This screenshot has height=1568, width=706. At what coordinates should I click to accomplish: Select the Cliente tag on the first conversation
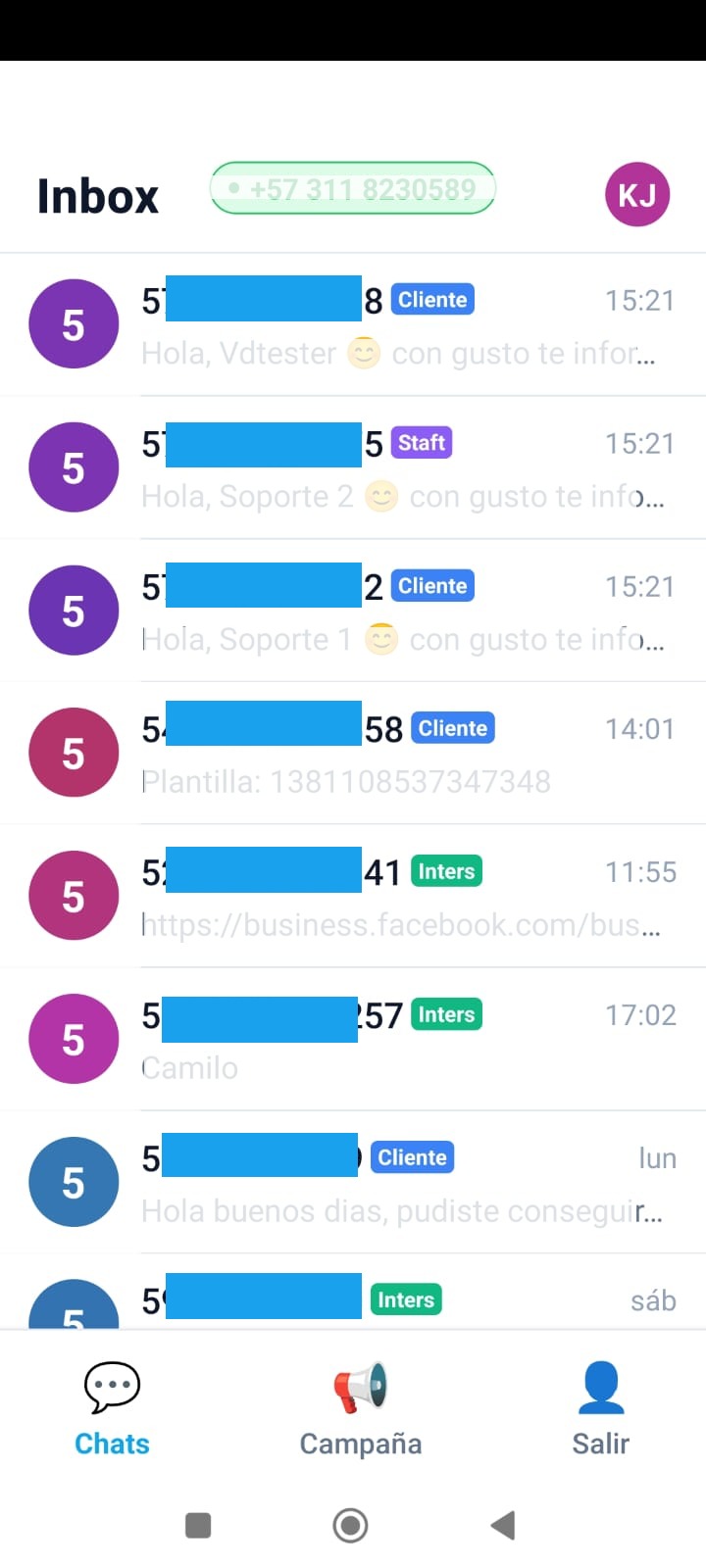point(431,300)
